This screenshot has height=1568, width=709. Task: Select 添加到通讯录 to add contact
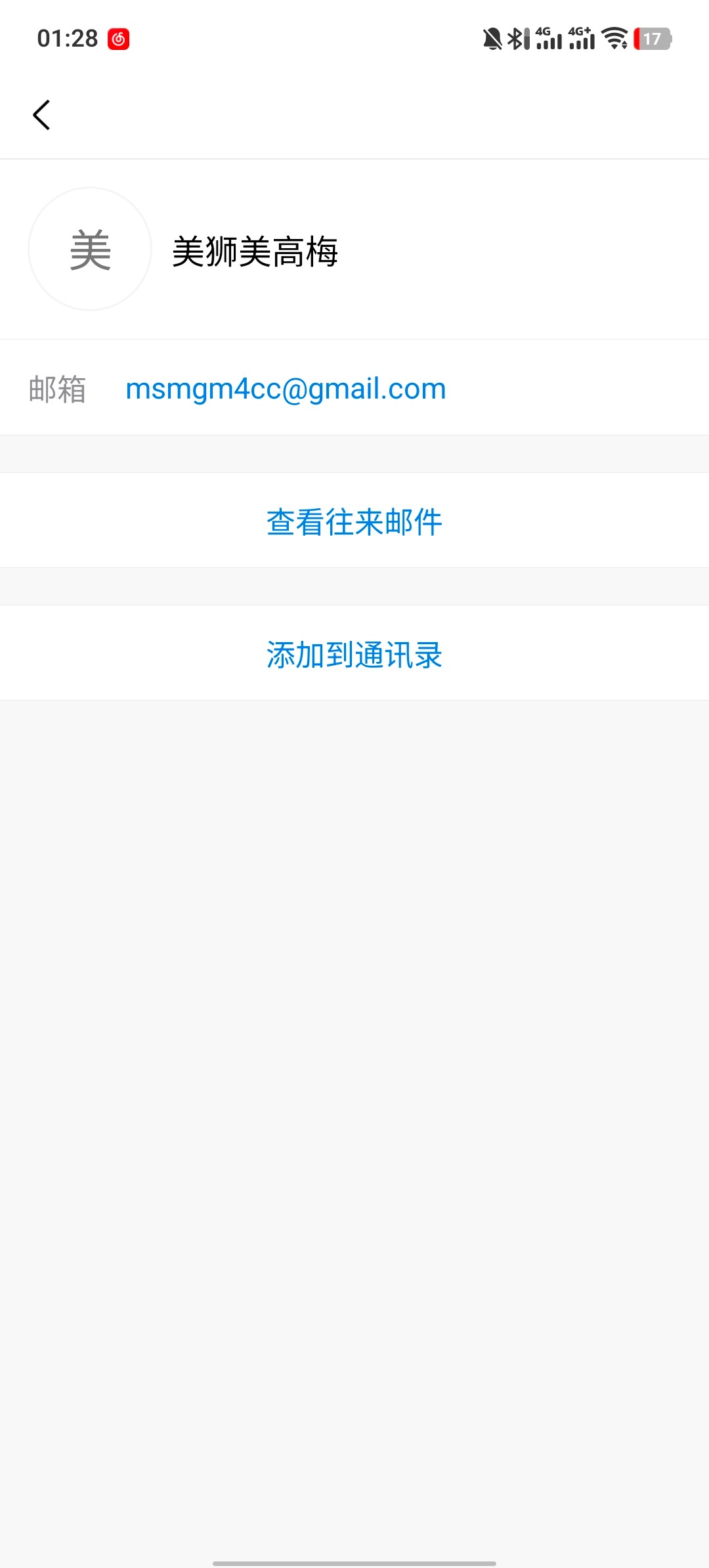(354, 655)
